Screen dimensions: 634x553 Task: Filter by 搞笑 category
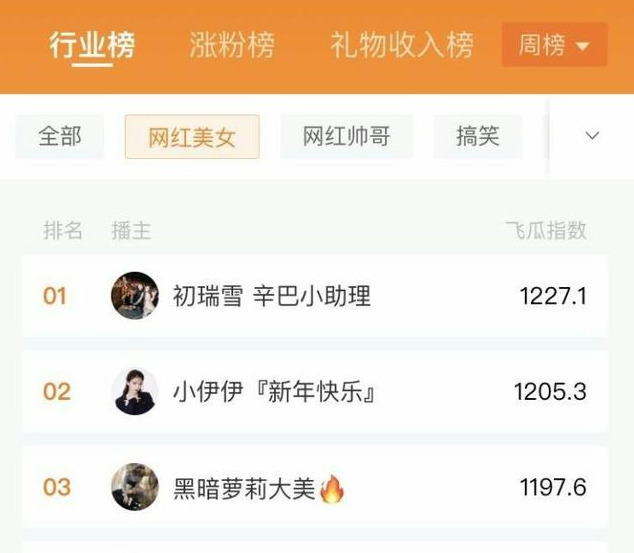(x=477, y=137)
